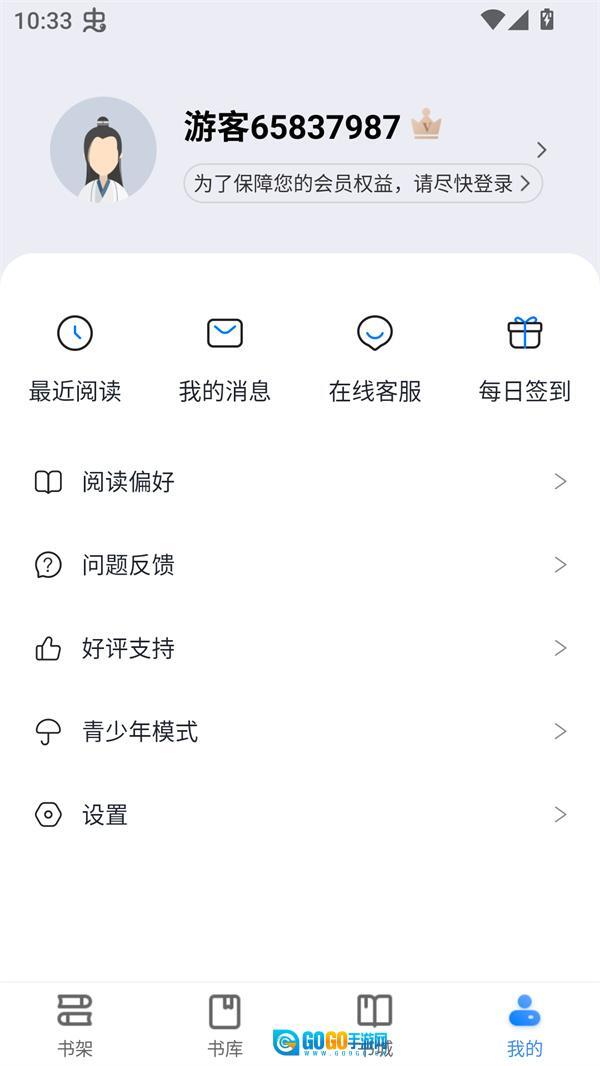
Task: Open 好评支持 rating row
Action: pyautogui.click(x=300, y=648)
